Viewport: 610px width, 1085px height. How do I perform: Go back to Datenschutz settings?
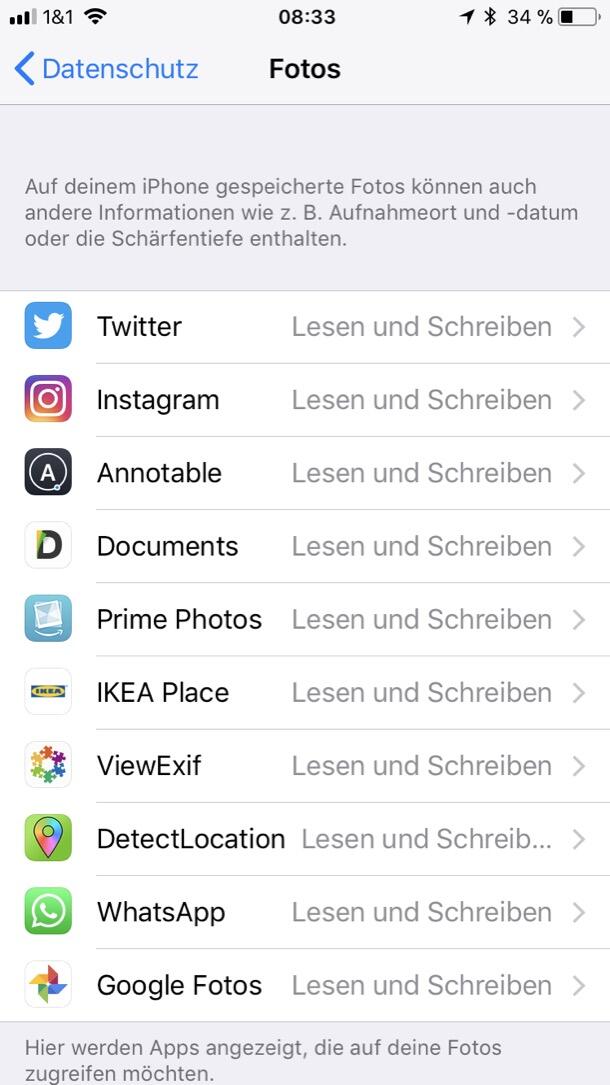pos(106,69)
